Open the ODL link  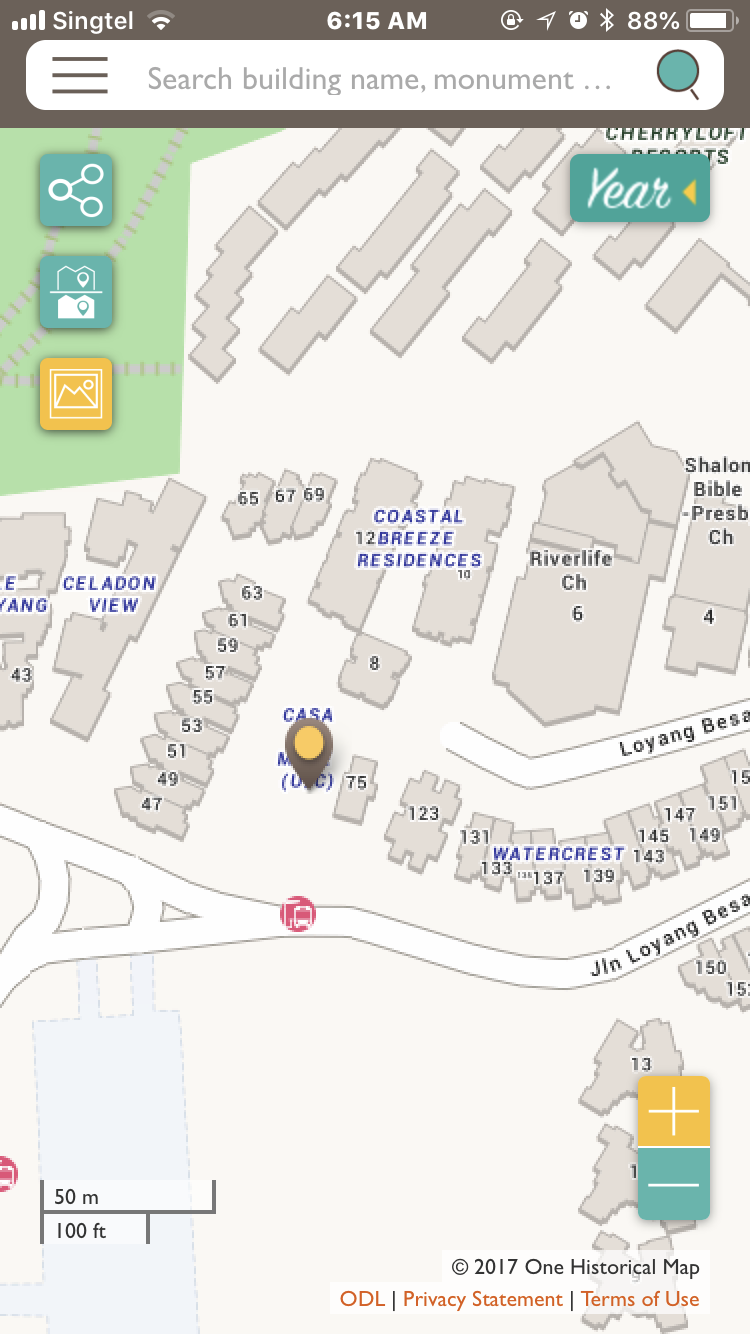(x=362, y=1299)
